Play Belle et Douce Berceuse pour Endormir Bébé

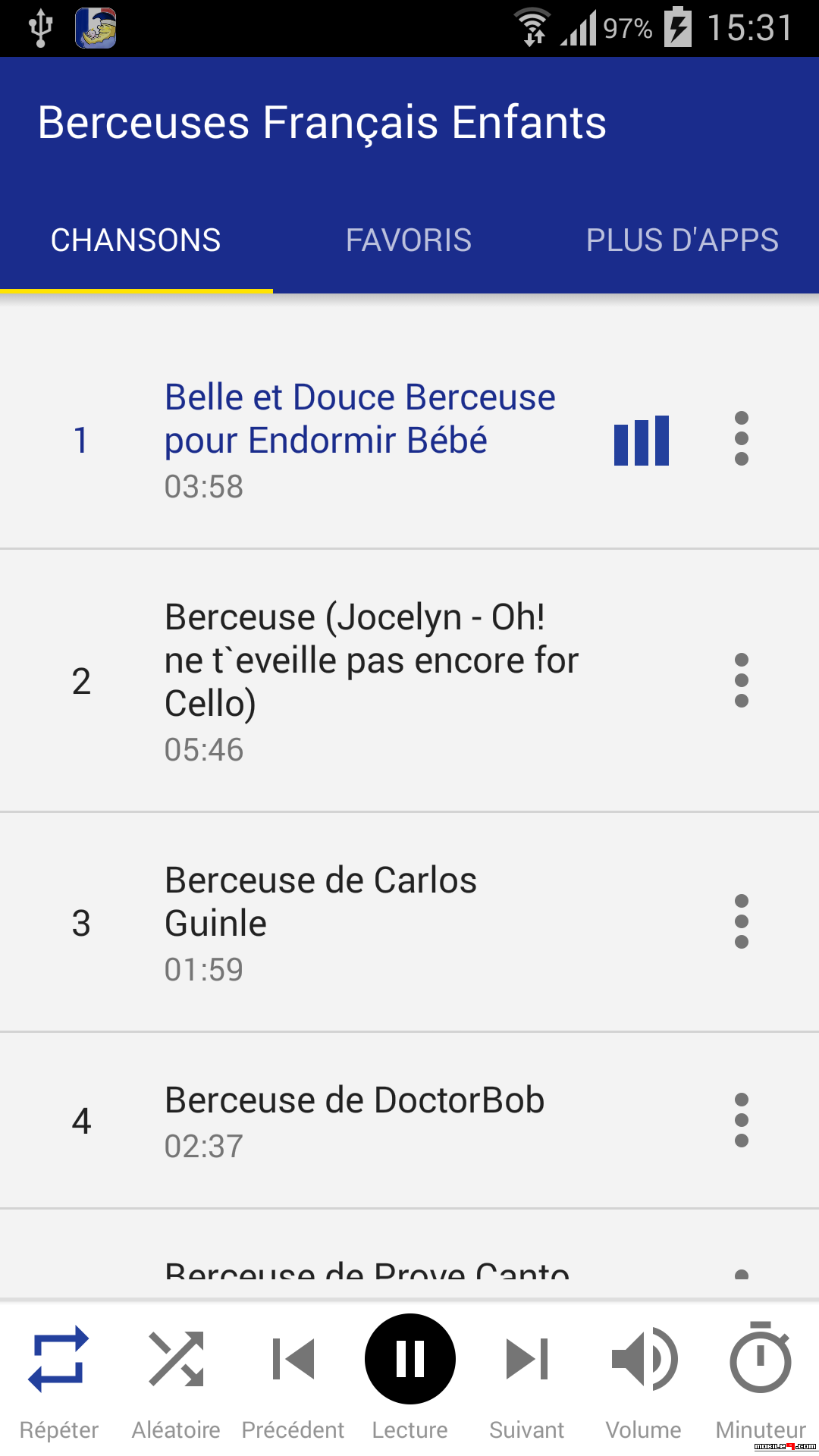pos(360,440)
